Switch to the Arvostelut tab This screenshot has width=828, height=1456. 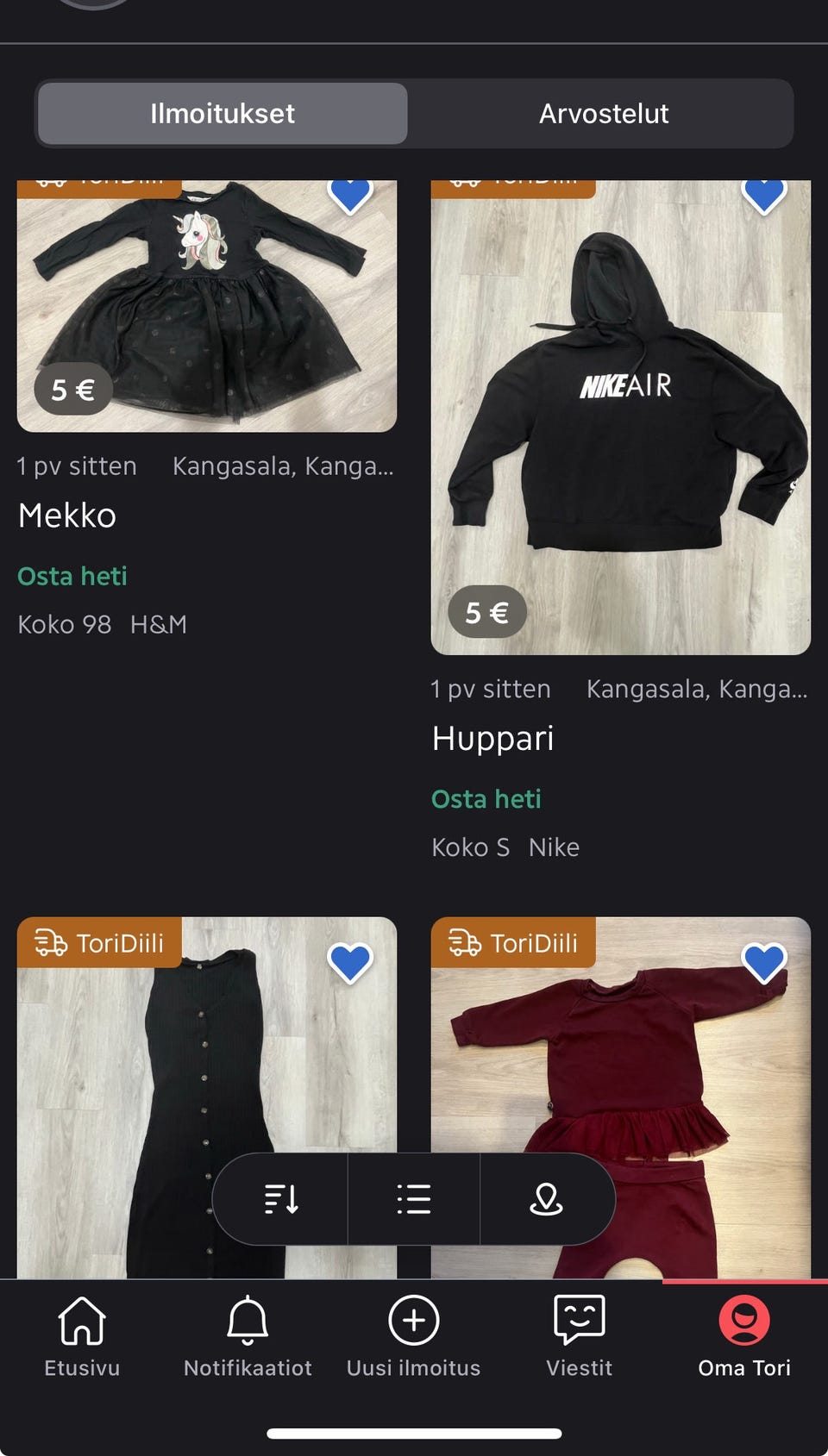[x=604, y=114]
